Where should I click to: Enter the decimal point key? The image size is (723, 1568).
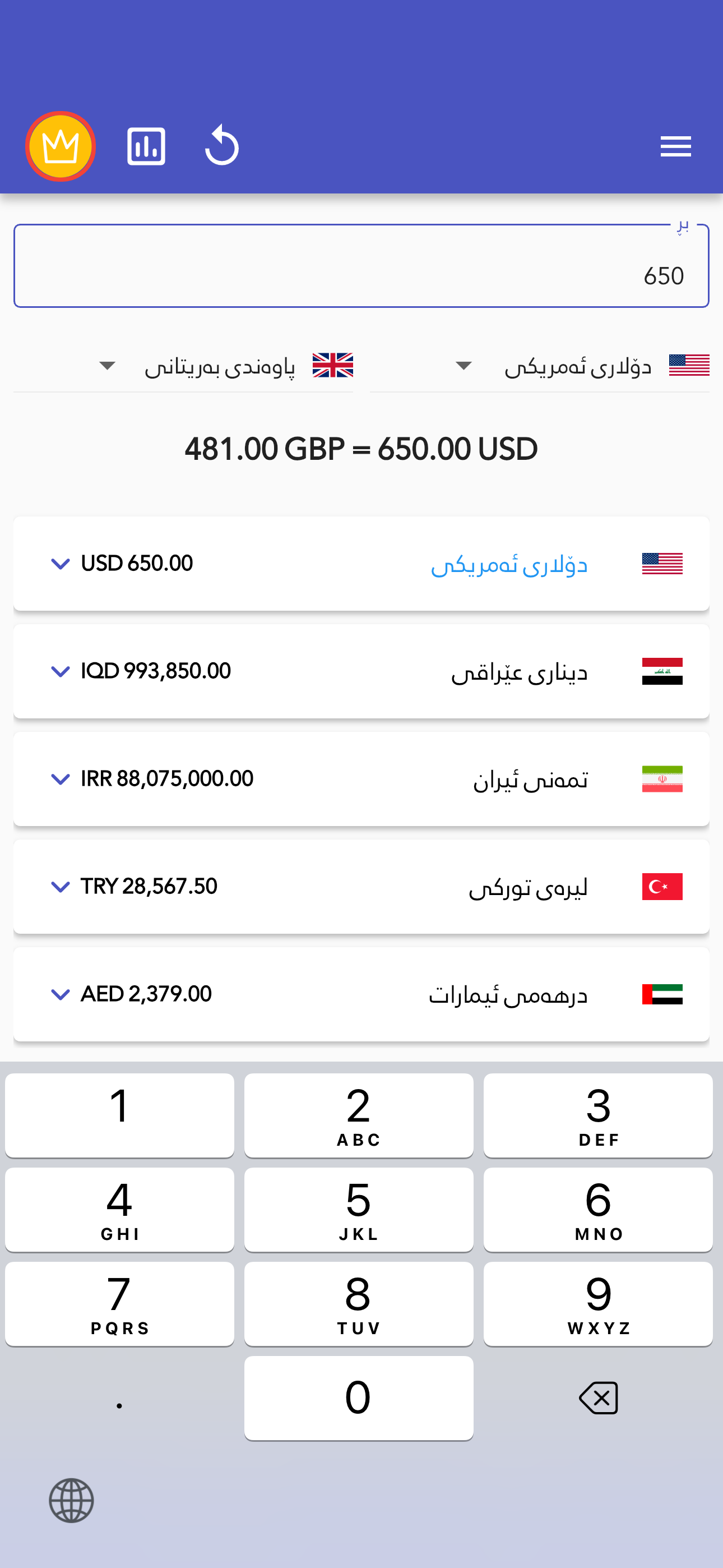119,1399
